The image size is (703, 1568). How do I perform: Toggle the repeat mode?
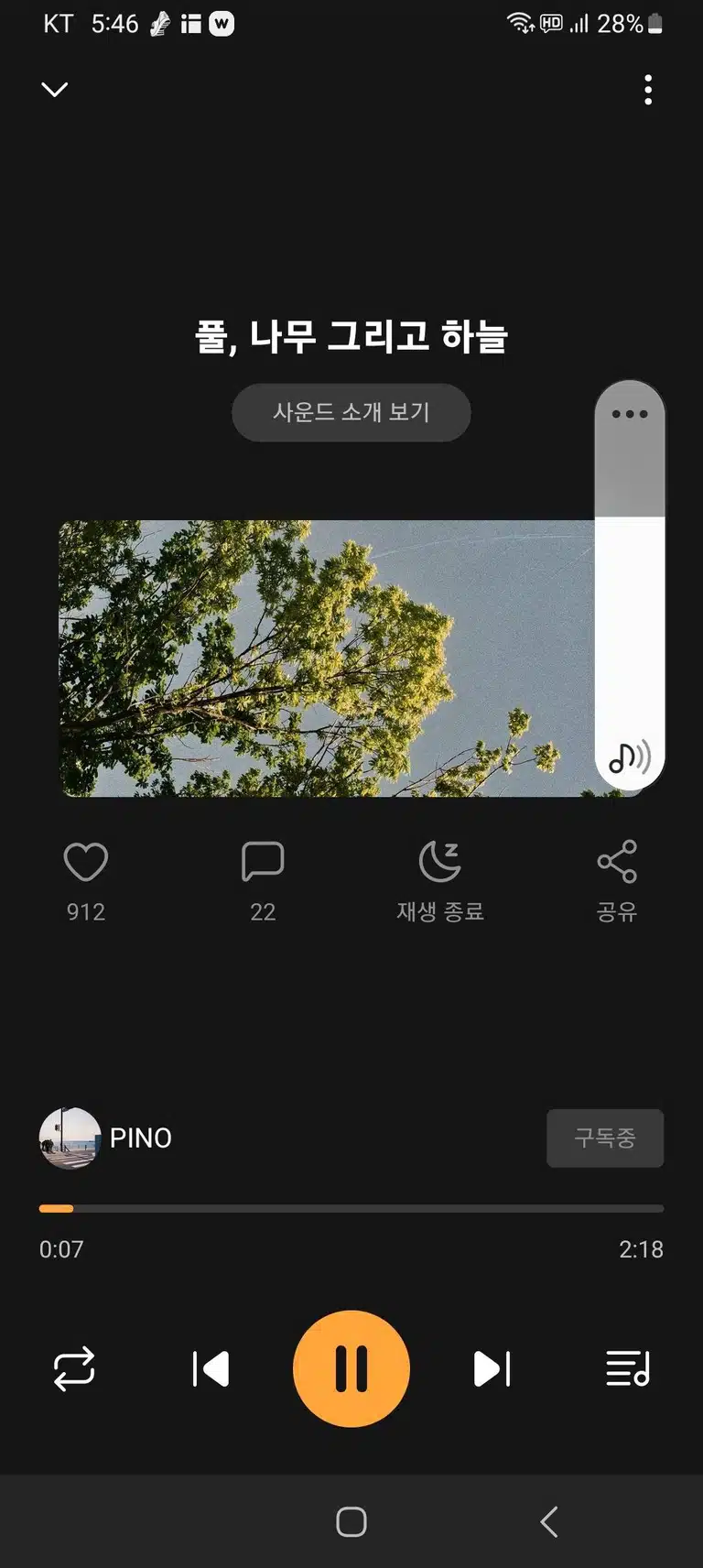(73, 1369)
